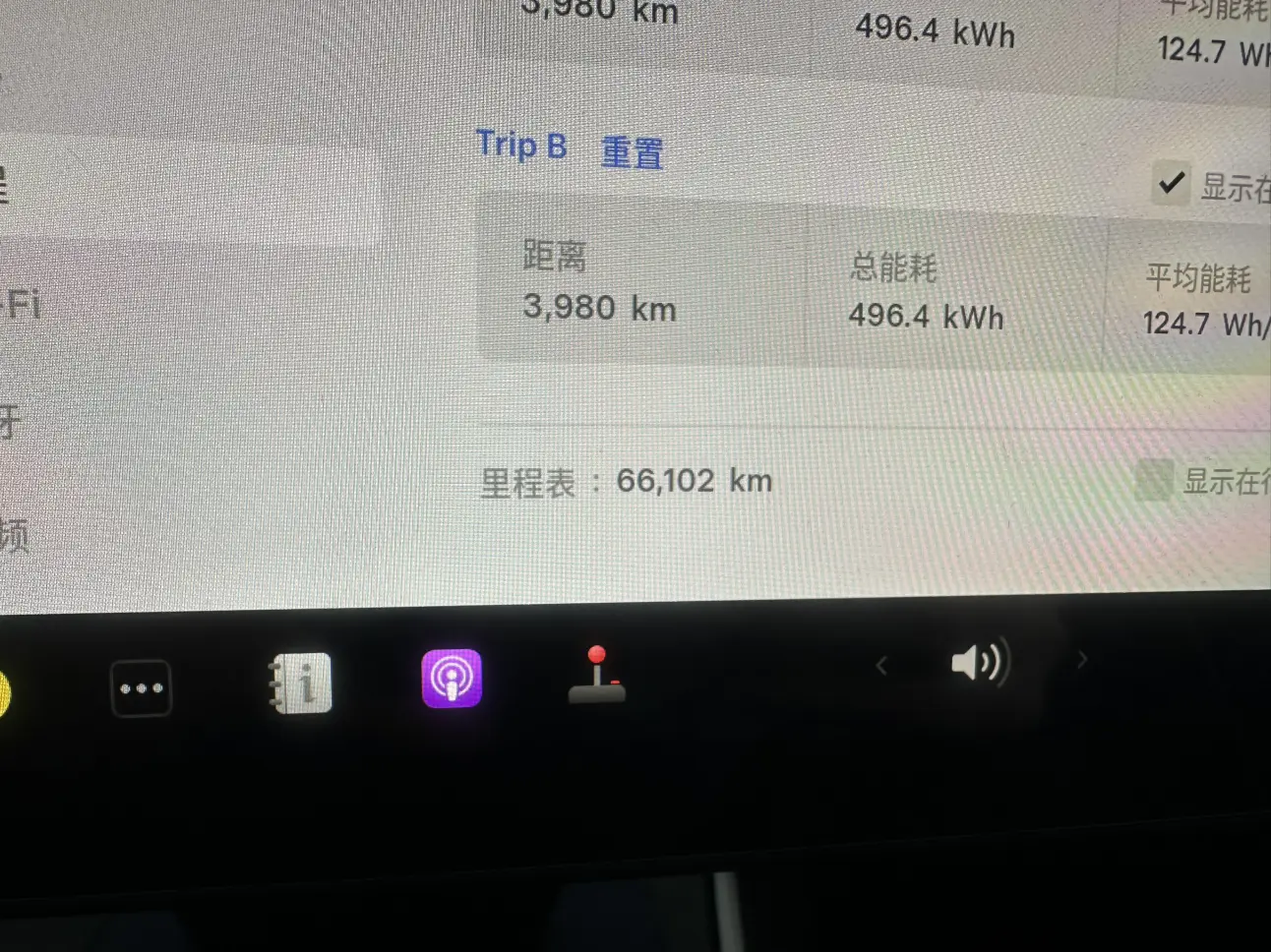Viewport: 1271px width, 952px height.
Task: Uncheck the display checkbox for Trip B
Action: pos(1171,183)
